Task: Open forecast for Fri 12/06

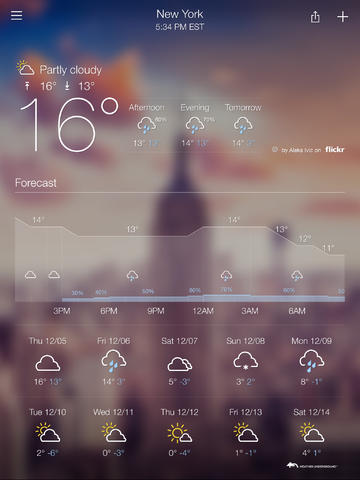Action: pos(114,361)
